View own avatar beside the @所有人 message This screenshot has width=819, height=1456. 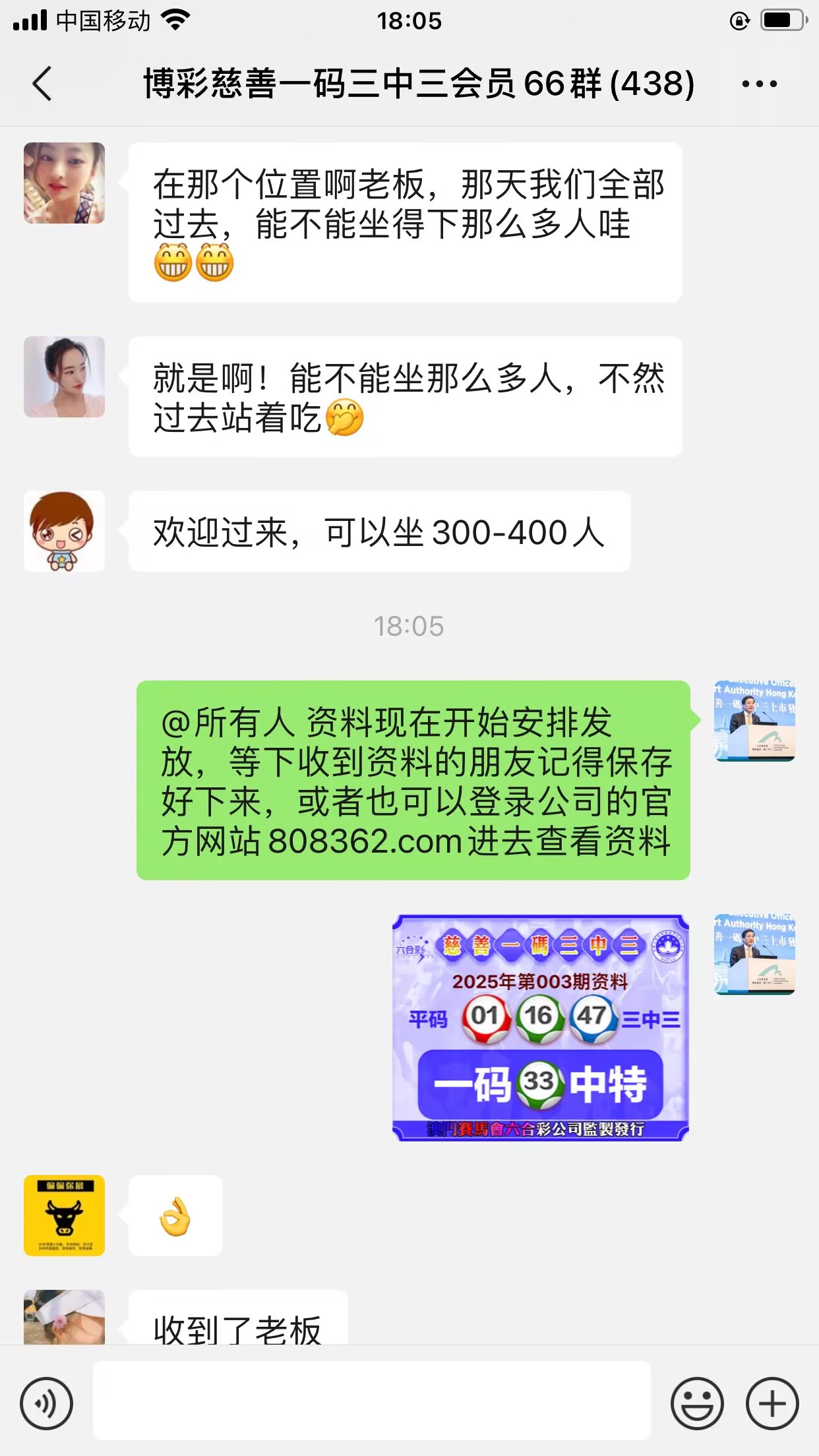point(754,721)
